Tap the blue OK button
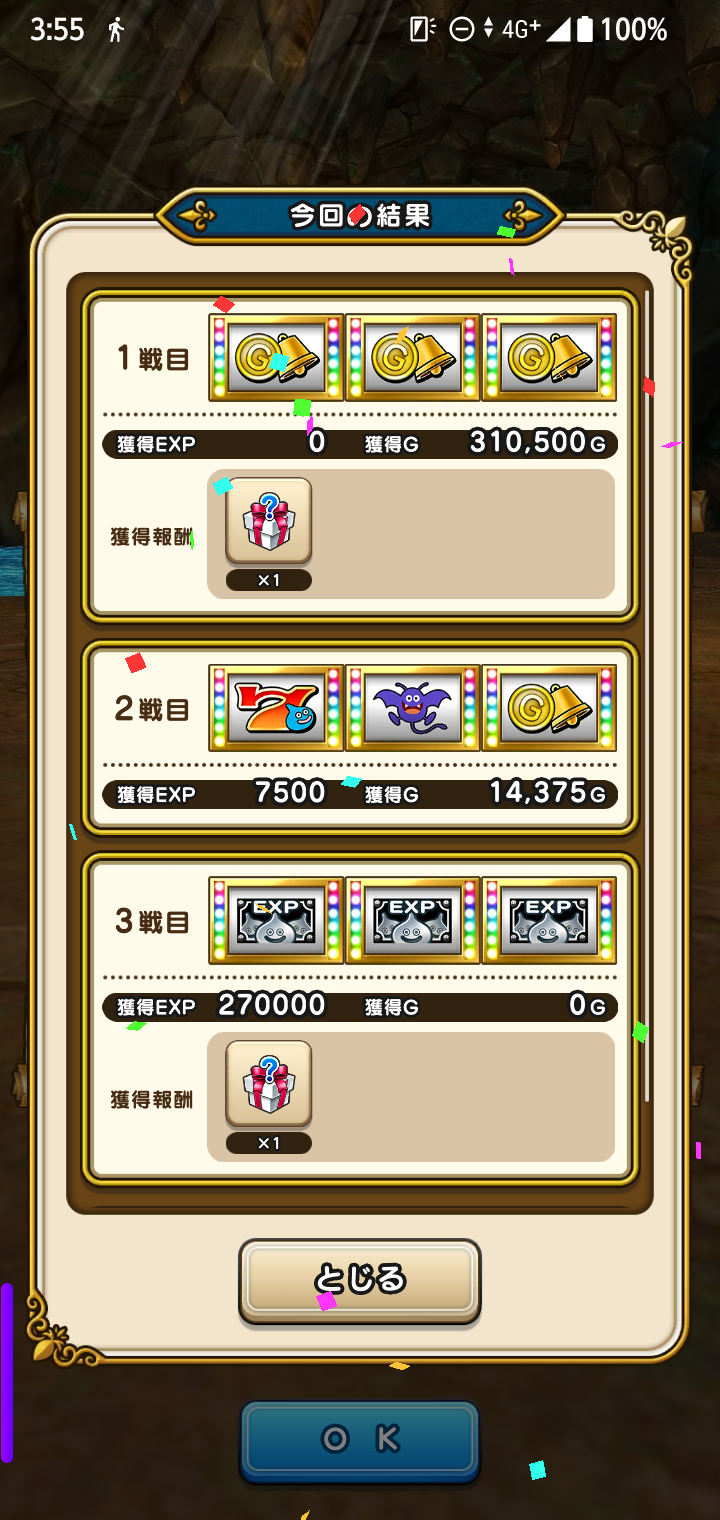The height and width of the screenshot is (1520, 720). (x=360, y=1440)
